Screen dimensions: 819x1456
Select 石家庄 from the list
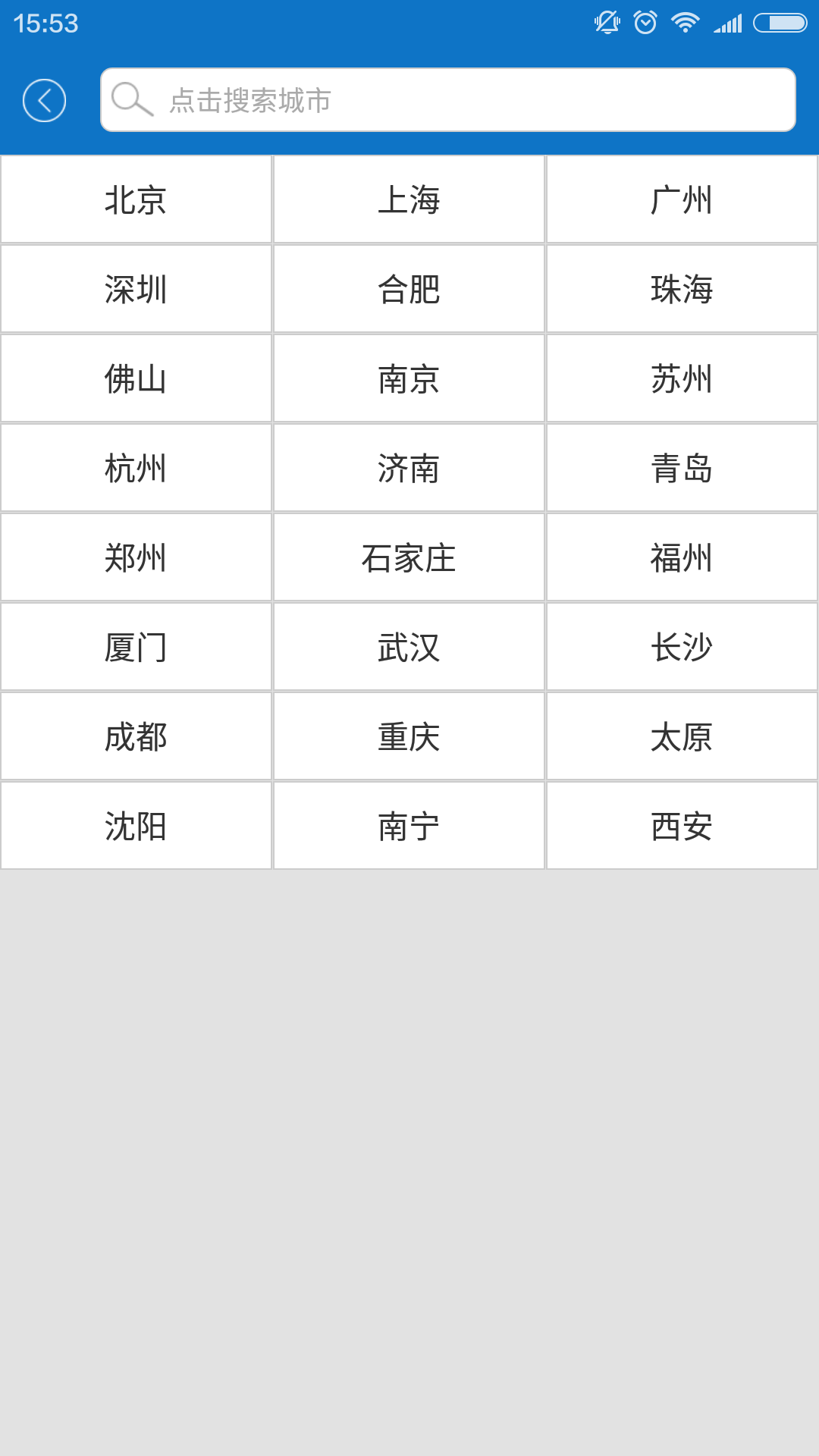coord(409,557)
